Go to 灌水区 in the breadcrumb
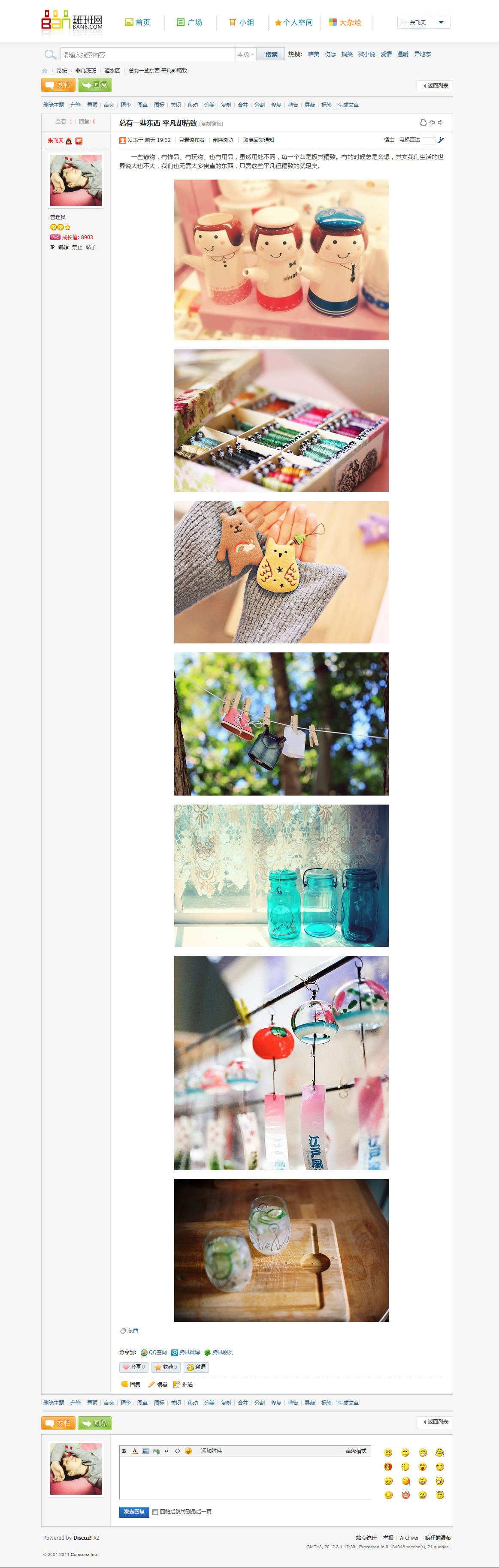This screenshot has height=1568, width=499. point(112,71)
